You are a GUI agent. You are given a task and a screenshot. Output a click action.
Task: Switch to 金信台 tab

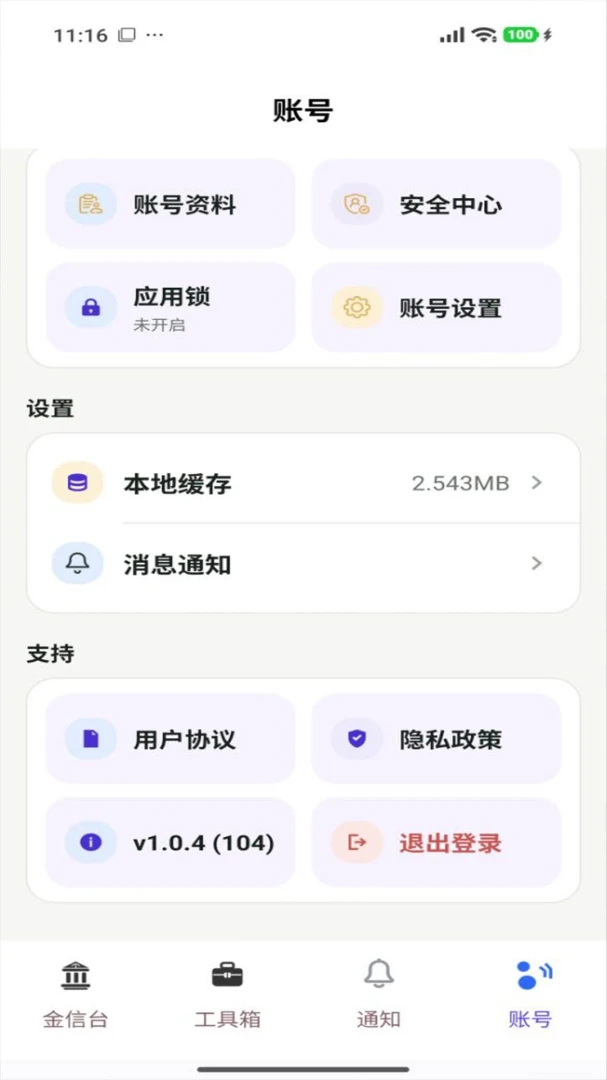tap(76, 993)
